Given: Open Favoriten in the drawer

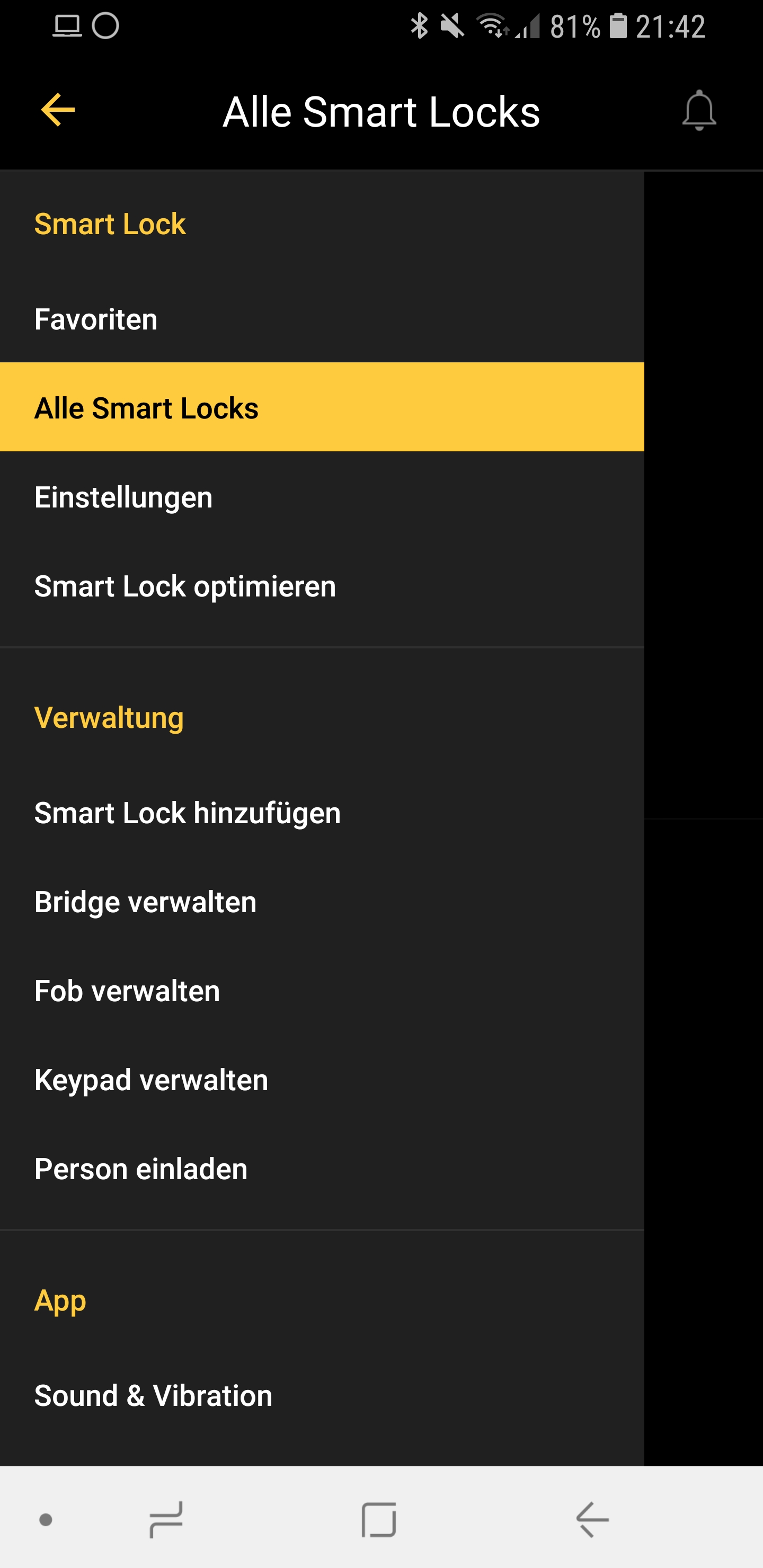Looking at the screenshot, I should point(95,319).
